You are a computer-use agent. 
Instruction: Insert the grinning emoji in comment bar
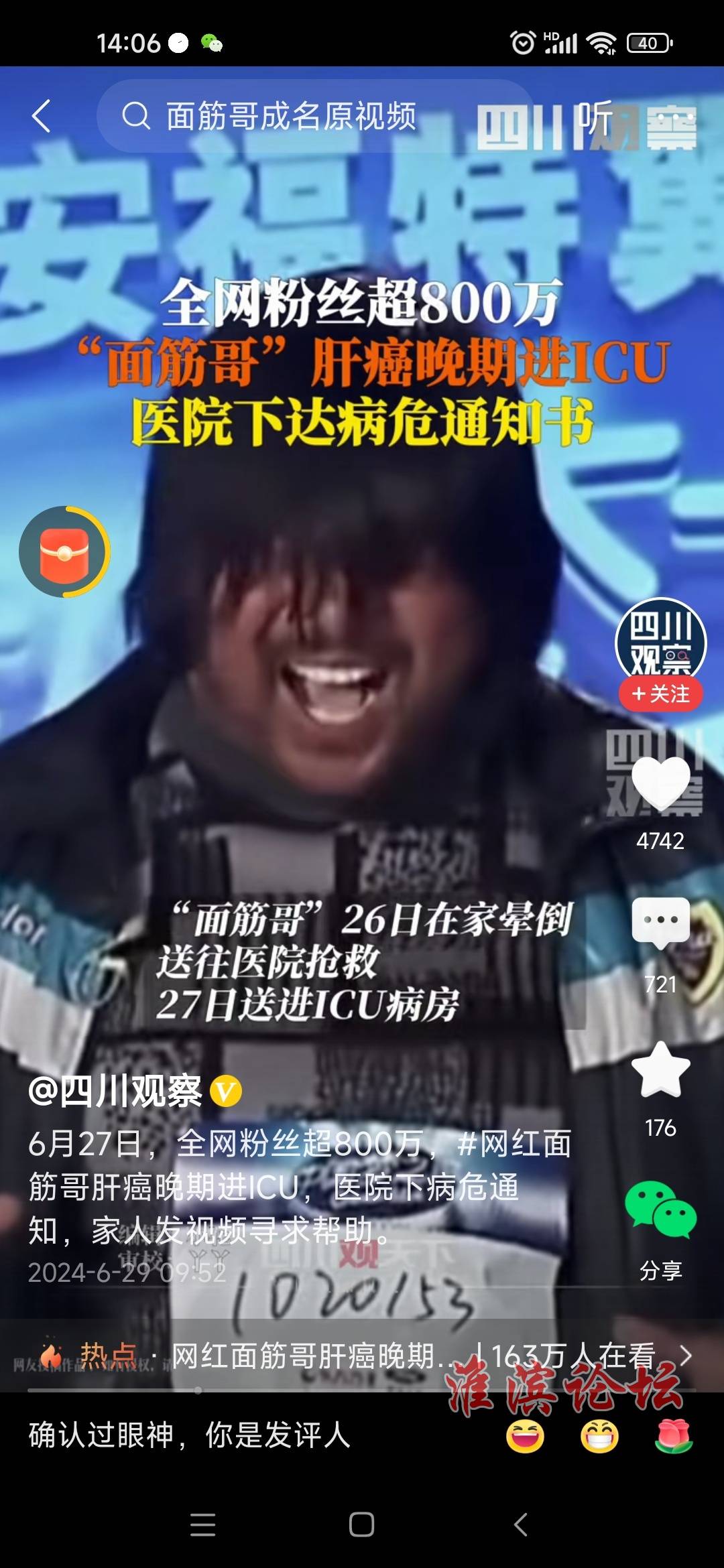click(599, 1436)
